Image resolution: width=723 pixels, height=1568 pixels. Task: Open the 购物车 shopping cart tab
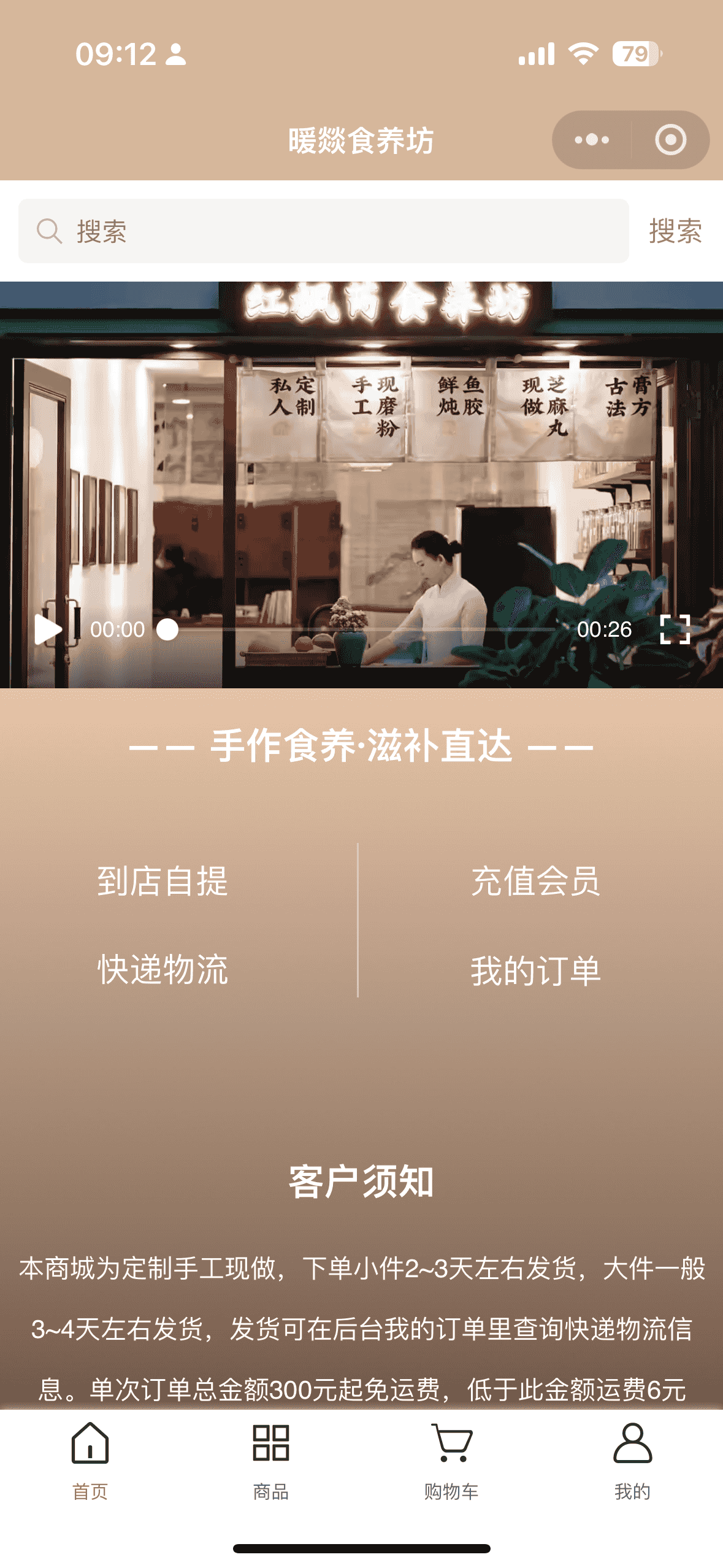451,1461
